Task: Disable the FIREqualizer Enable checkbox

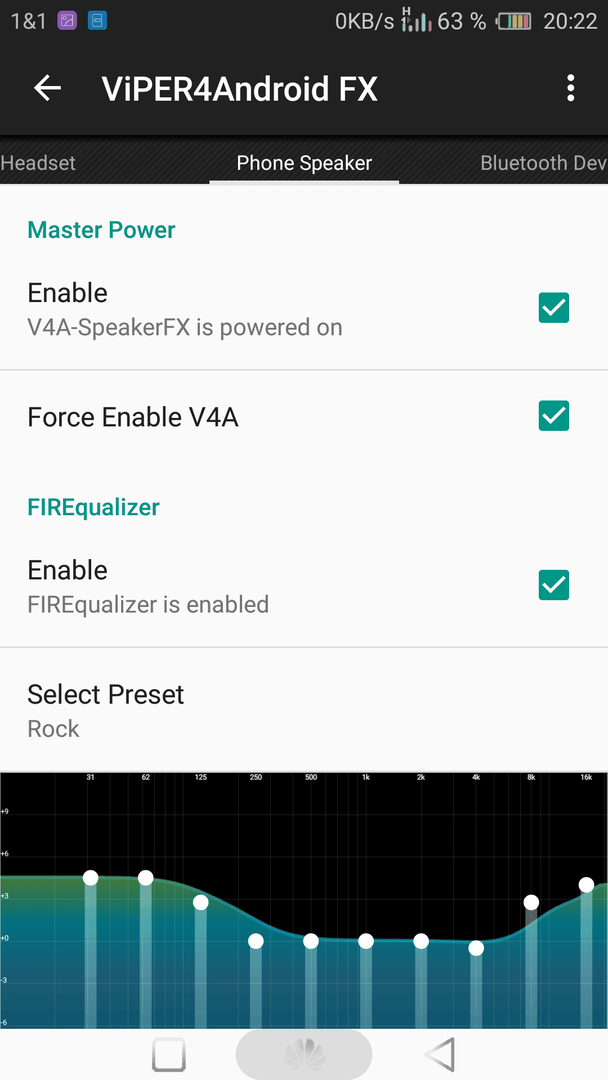Action: pos(554,585)
